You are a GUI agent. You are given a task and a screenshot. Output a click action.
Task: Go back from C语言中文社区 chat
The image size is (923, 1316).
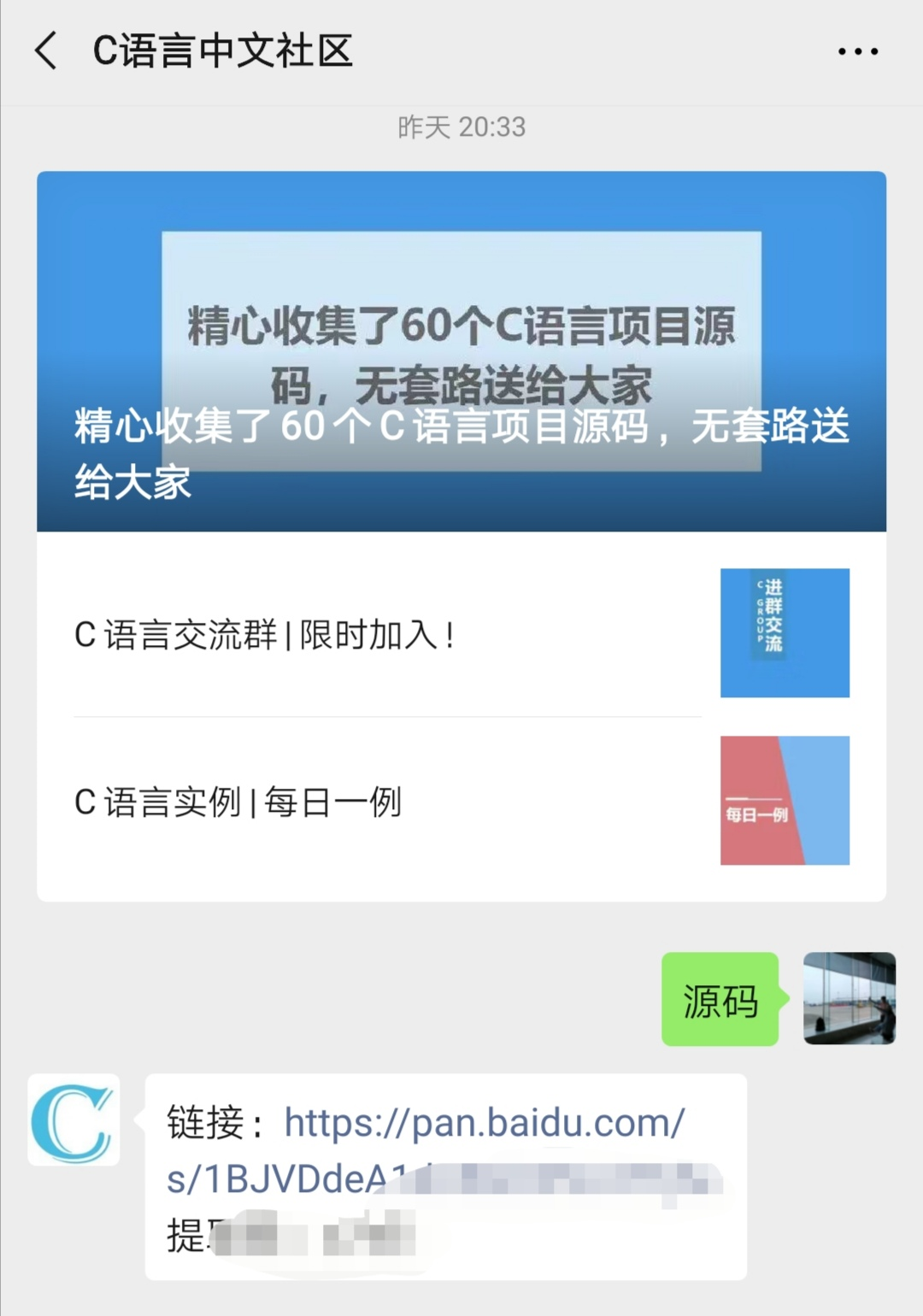tap(46, 51)
